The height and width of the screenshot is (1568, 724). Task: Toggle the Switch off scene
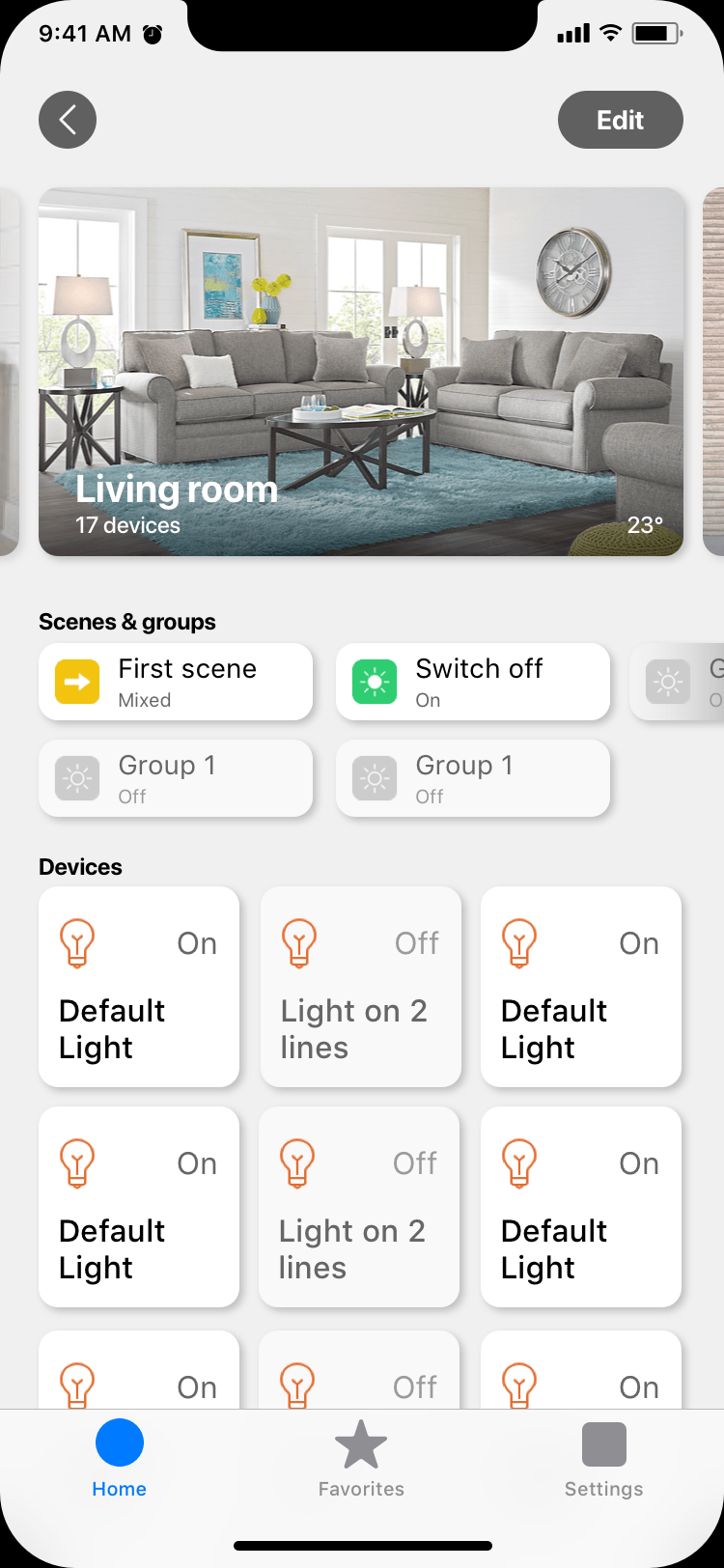point(473,683)
